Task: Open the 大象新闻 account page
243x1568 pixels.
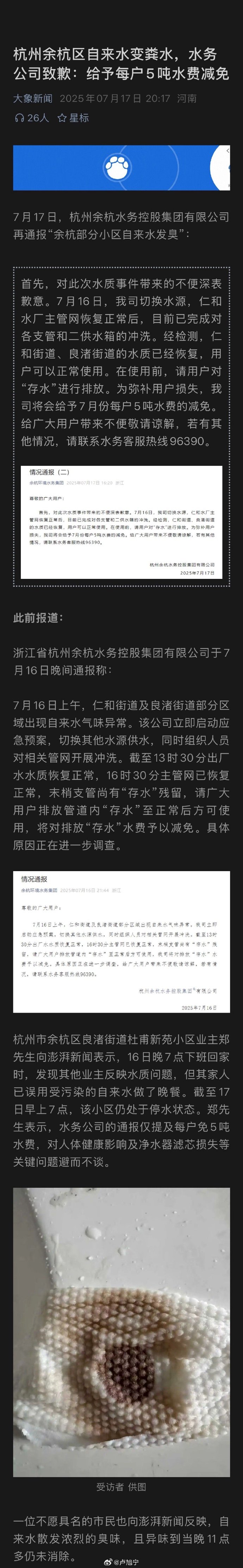Action: pyautogui.click(x=33, y=99)
